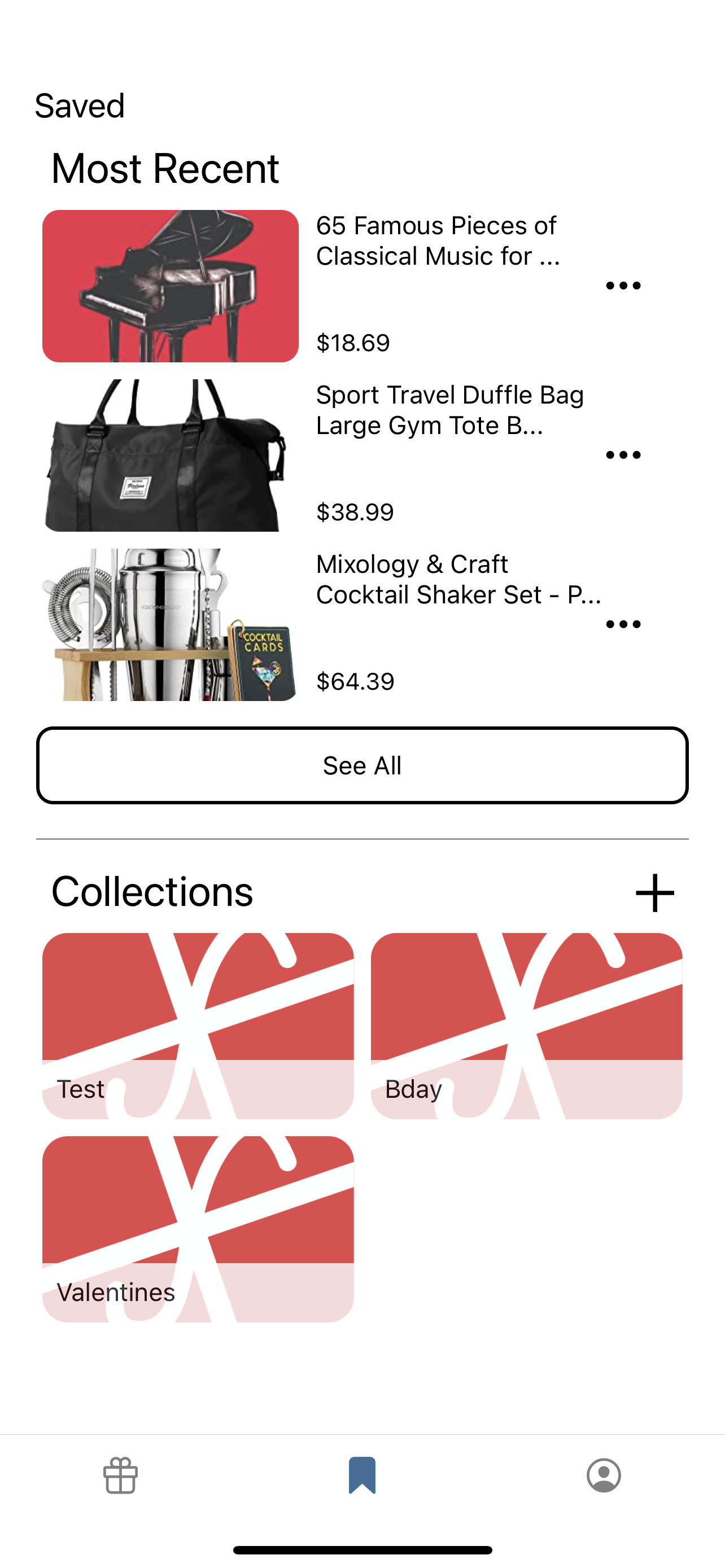Open the Test collection
Viewport: 725px width, 1568px height.
pos(198,1026)
